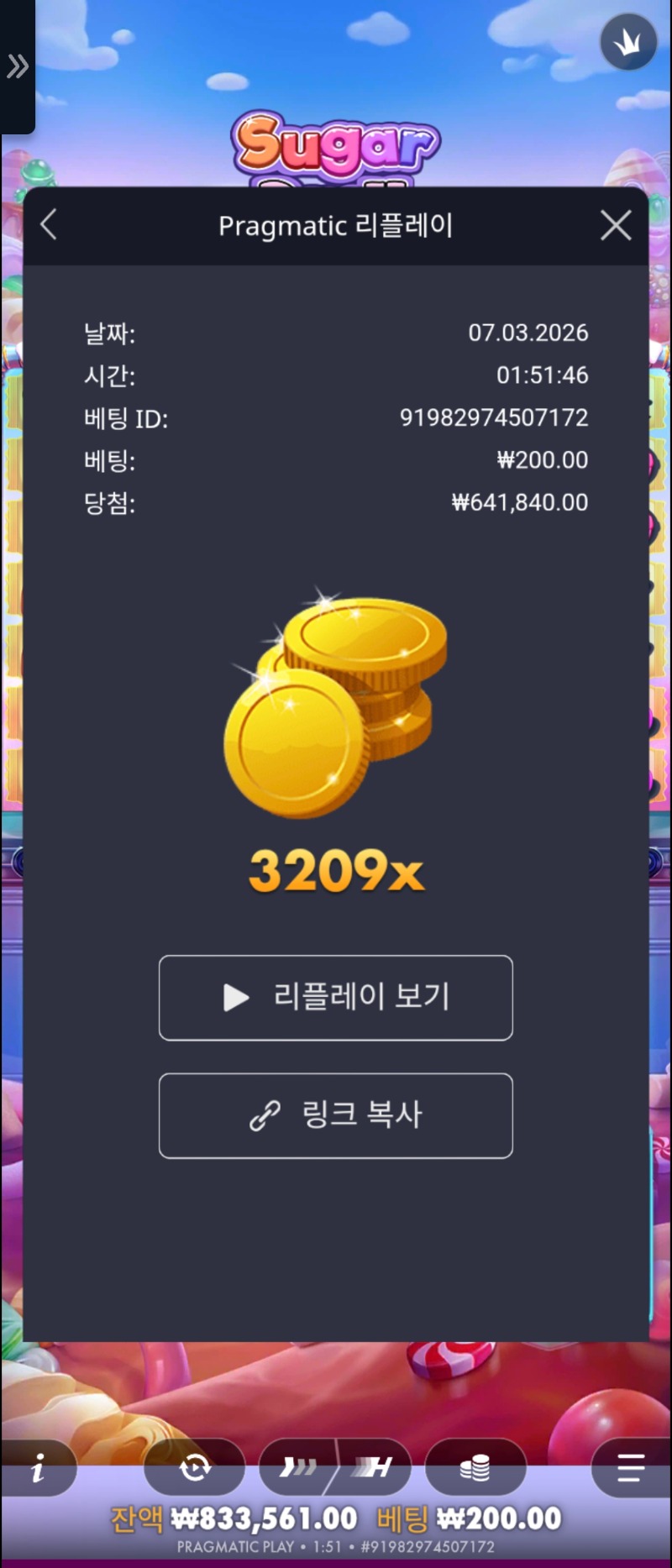Copy the replay link with 링크 복사
This screenshot has width=672, height=1568.
336,1115
